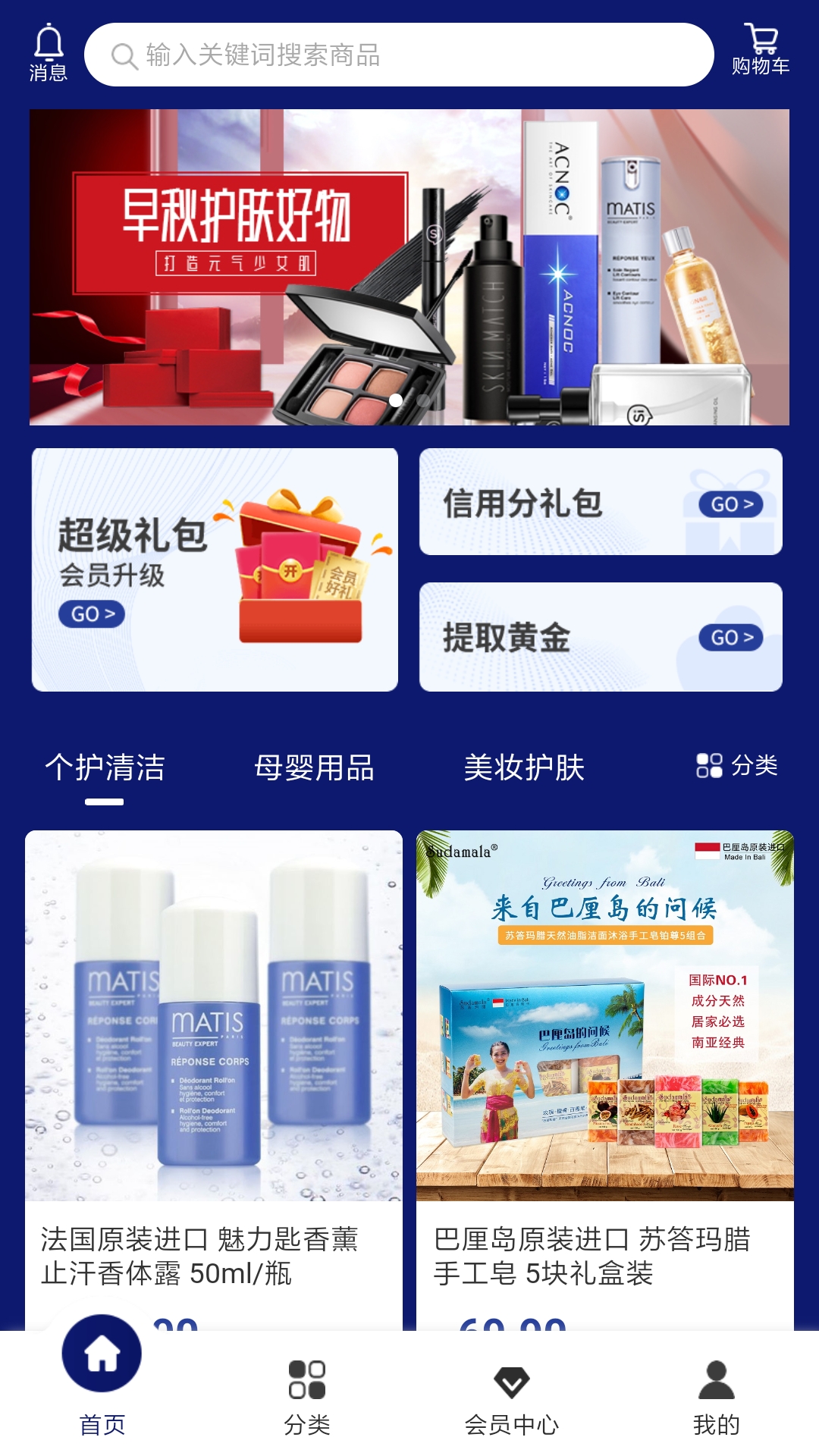Open the 超级礼包 会员升级 card
The width and height of the screenshot is (819, 1456).
click(215, 570)
